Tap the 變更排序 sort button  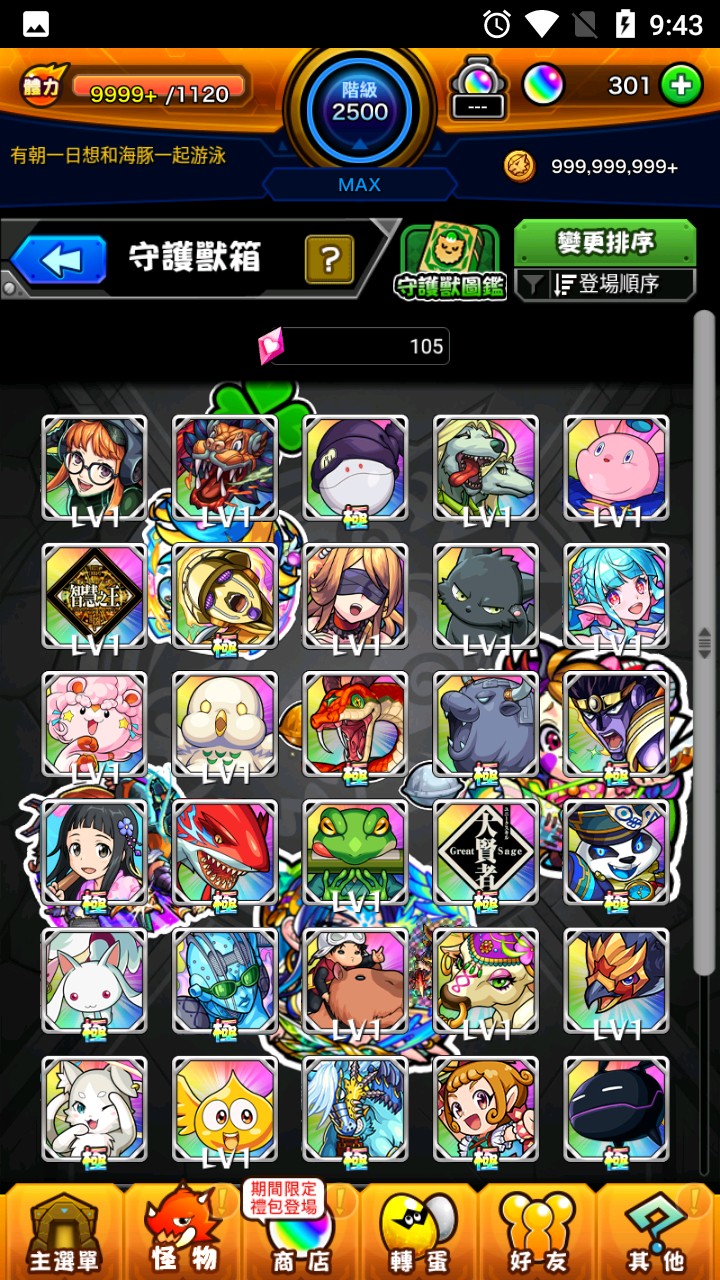pos(604,242)
